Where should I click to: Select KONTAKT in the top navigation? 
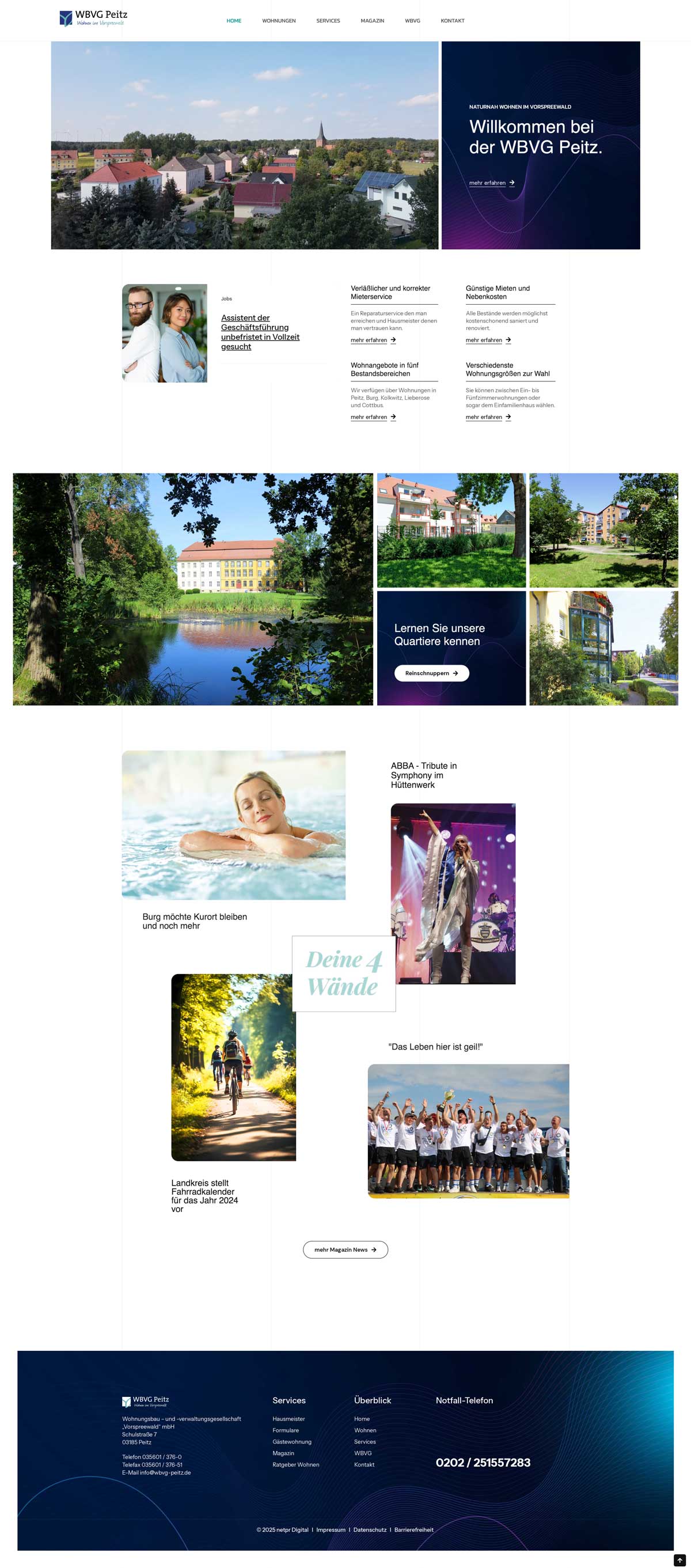pyautogui.click(x=452, y=21)
